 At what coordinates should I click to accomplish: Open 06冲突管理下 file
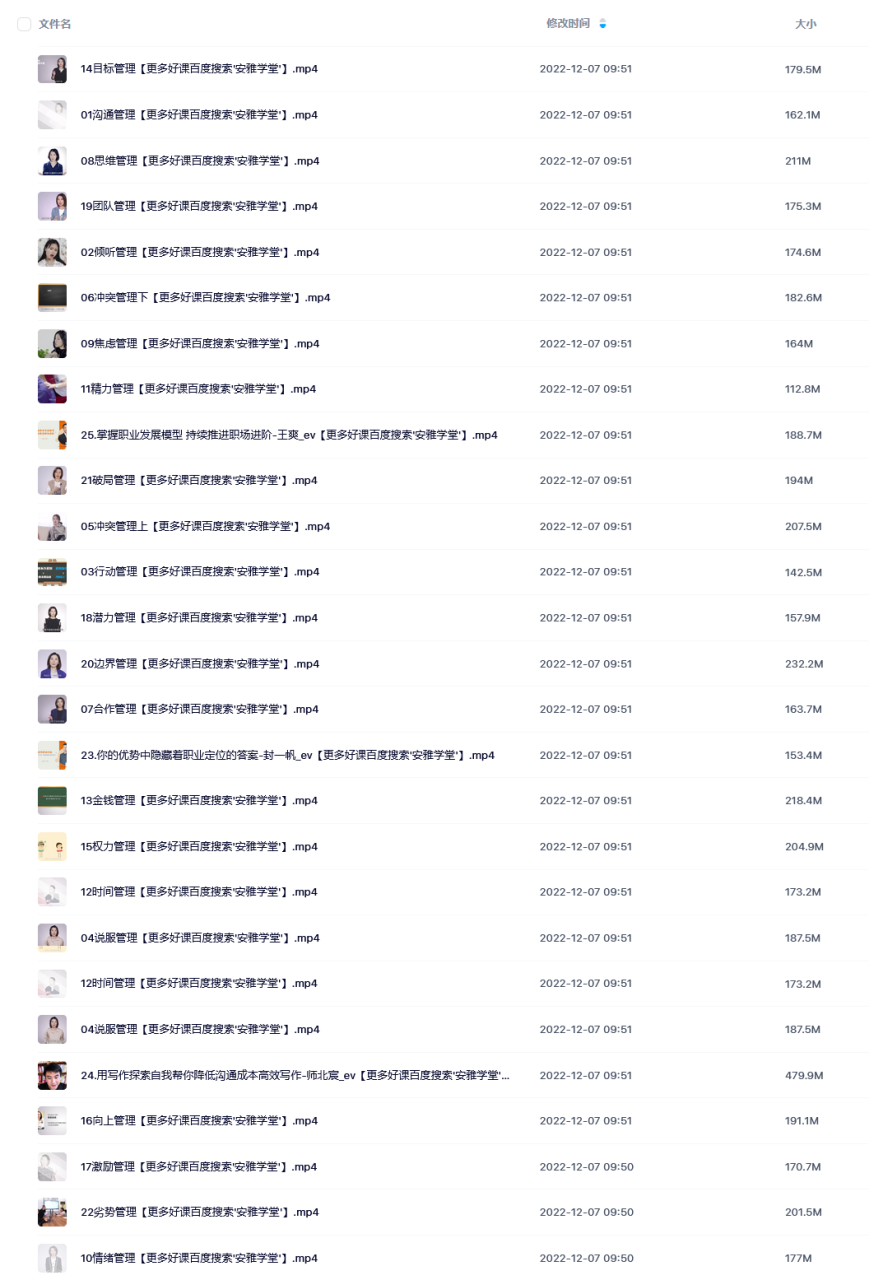point(205,298)
